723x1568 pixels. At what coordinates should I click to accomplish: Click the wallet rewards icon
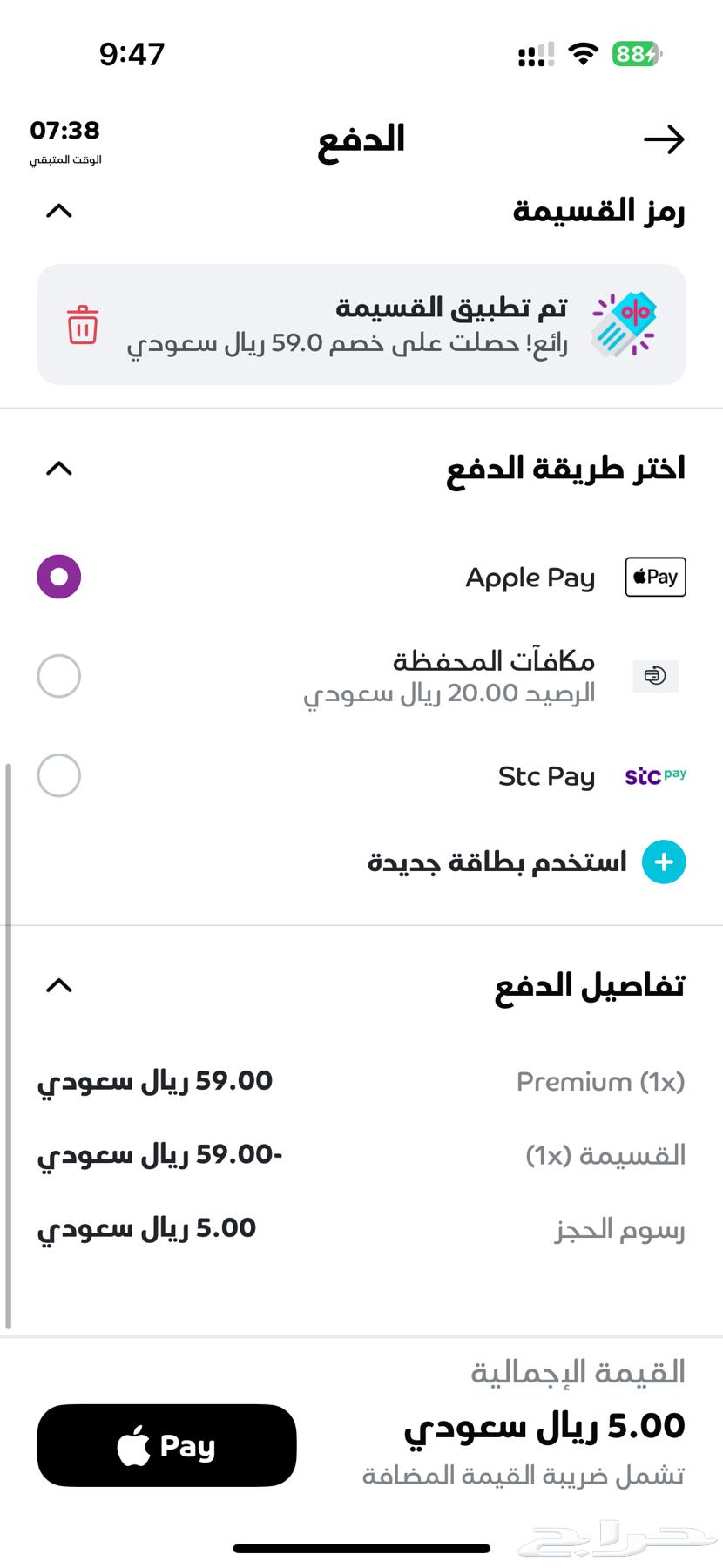[x=655, y=676]
